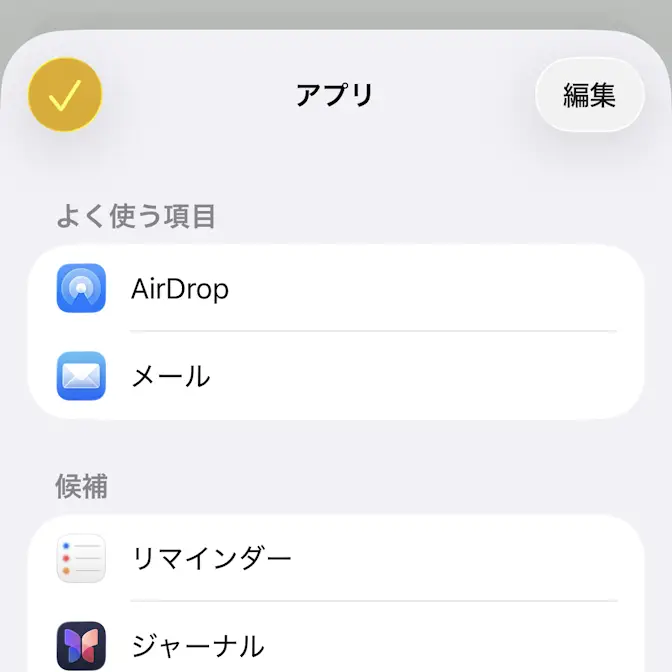
Task: Tap the 編集 (Edit) button
Action: pyautogui.click(x=589, y=95)
